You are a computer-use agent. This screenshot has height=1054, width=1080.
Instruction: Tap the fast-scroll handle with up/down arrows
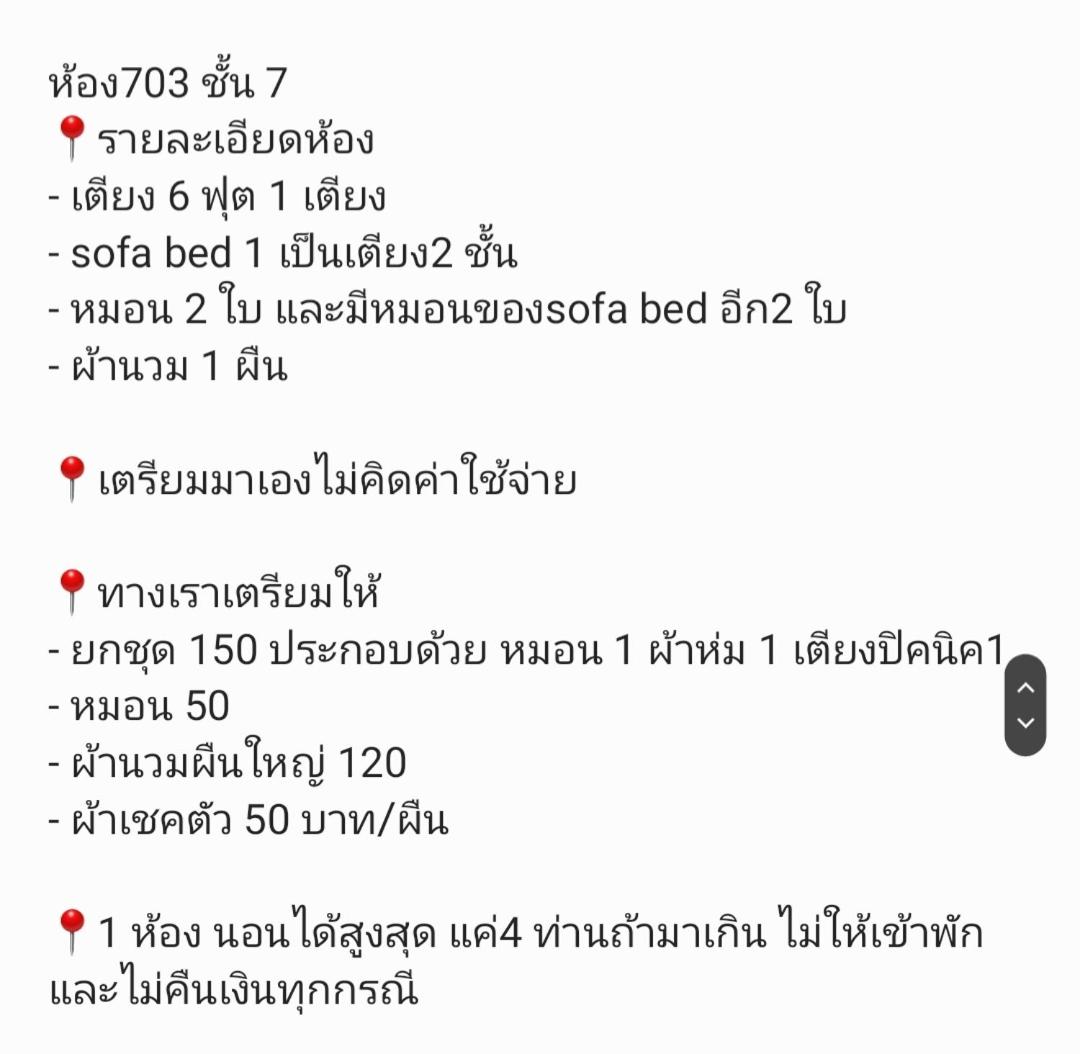[1025, 705]
